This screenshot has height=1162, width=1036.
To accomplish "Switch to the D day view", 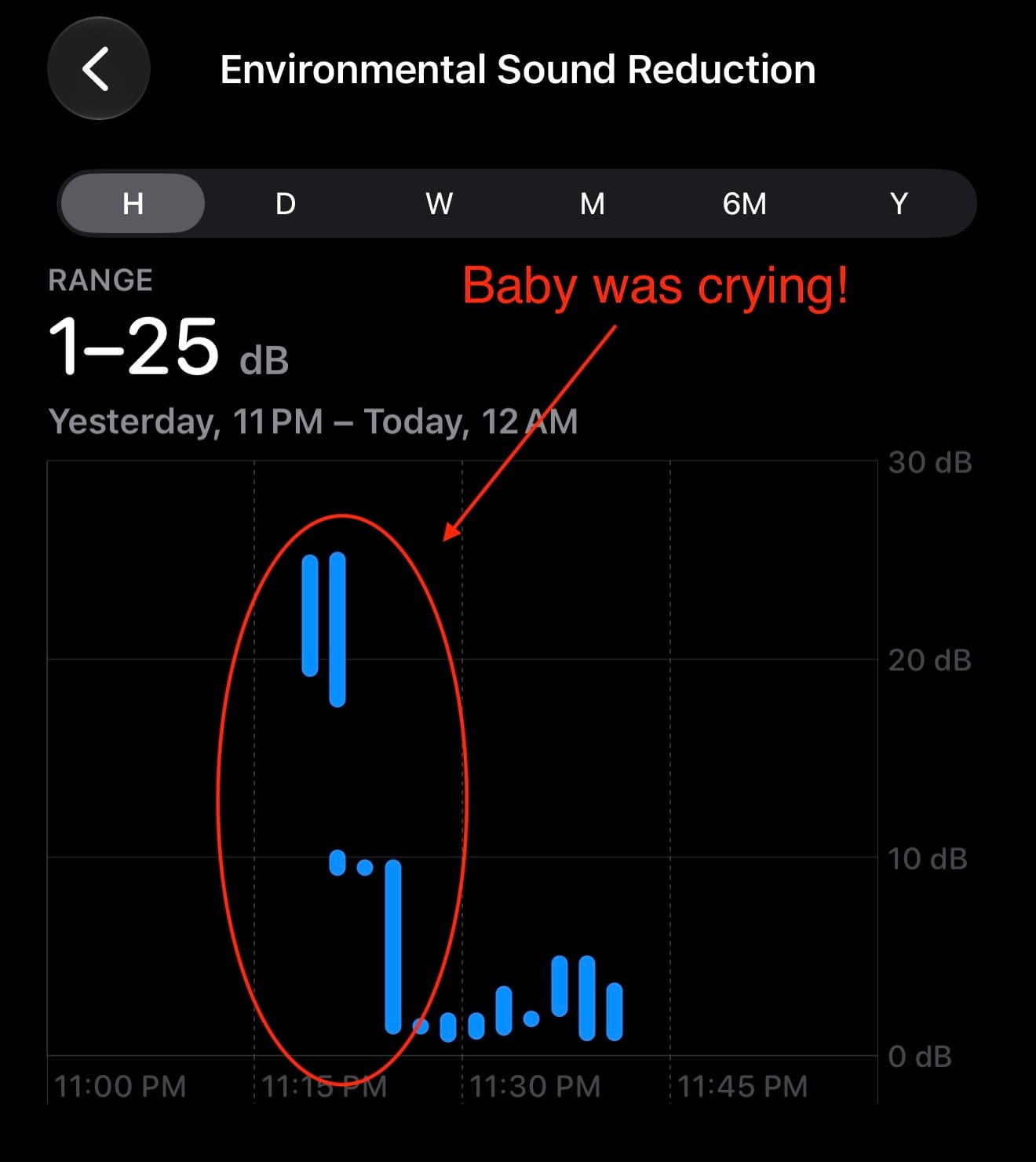I will tap(286, 204).
